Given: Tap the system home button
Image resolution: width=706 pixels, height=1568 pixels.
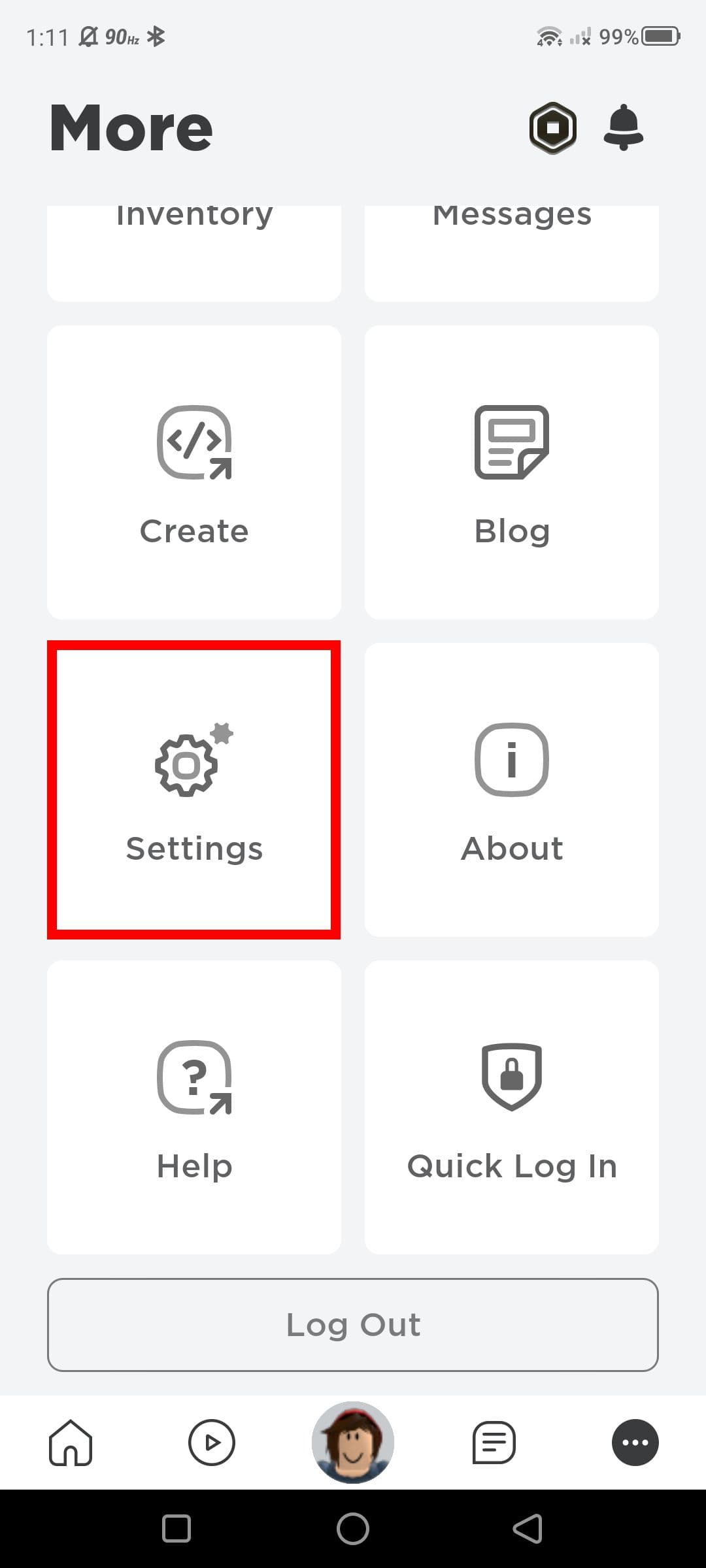Looking at the screenshot, I should pos(353,1529).
